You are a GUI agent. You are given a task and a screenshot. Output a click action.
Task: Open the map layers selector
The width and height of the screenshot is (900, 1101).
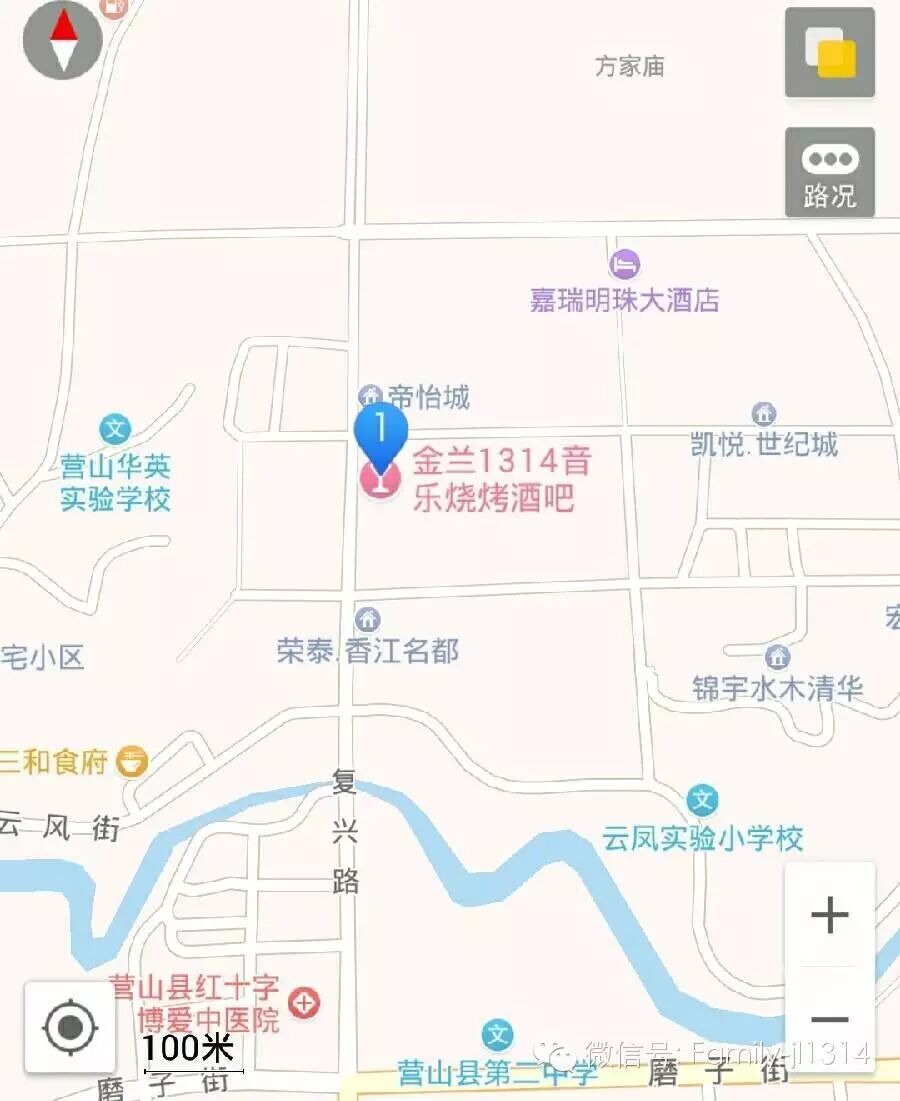(830, 53)
